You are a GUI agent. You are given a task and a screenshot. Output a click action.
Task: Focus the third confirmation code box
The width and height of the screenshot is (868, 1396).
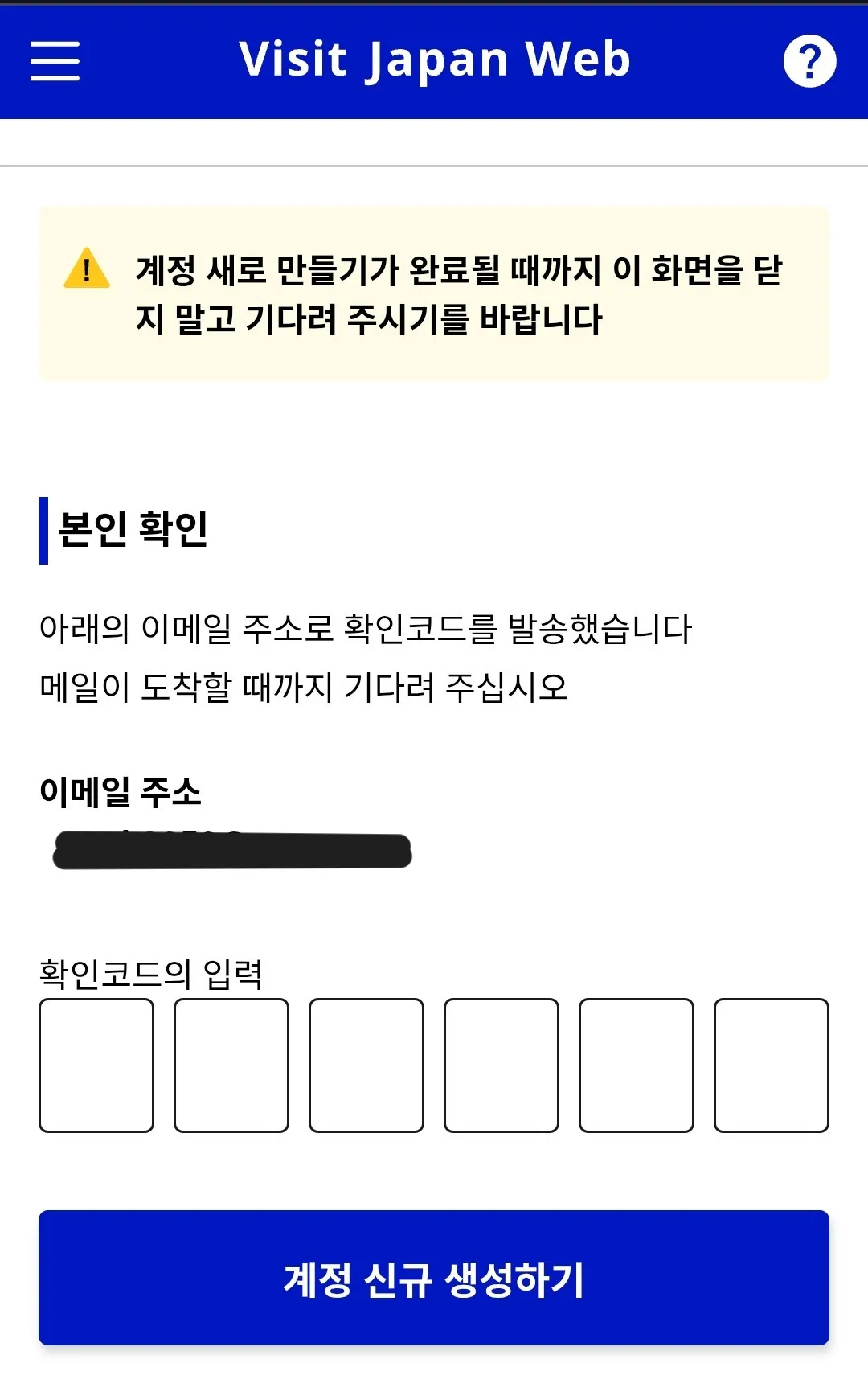point(366,1065)
